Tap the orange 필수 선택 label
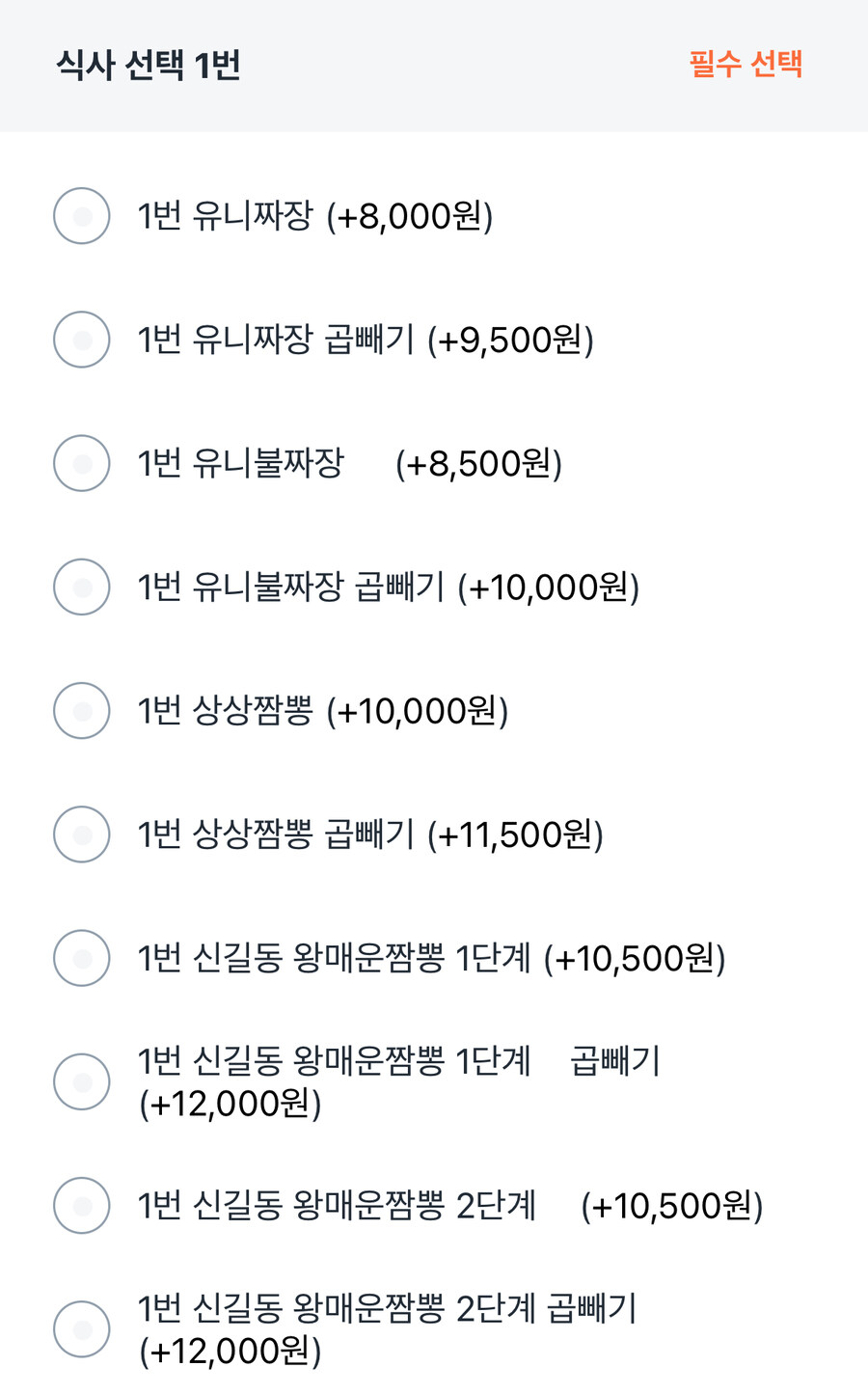The width and height of the screenshot is (868, 1394). (x=745, y=64)
